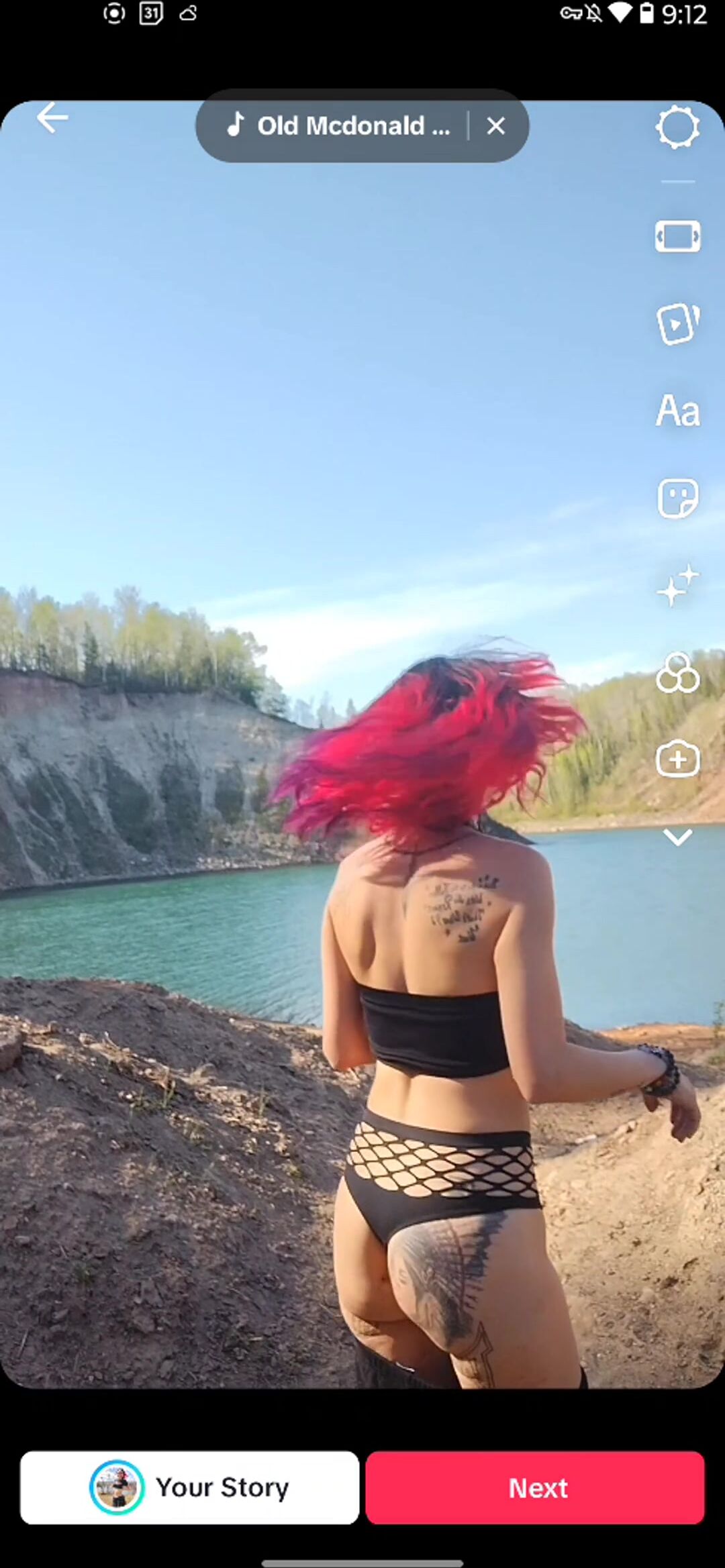Open the clip editing tool
This screenshot has width=725, height=1568.
coord(677,236)
